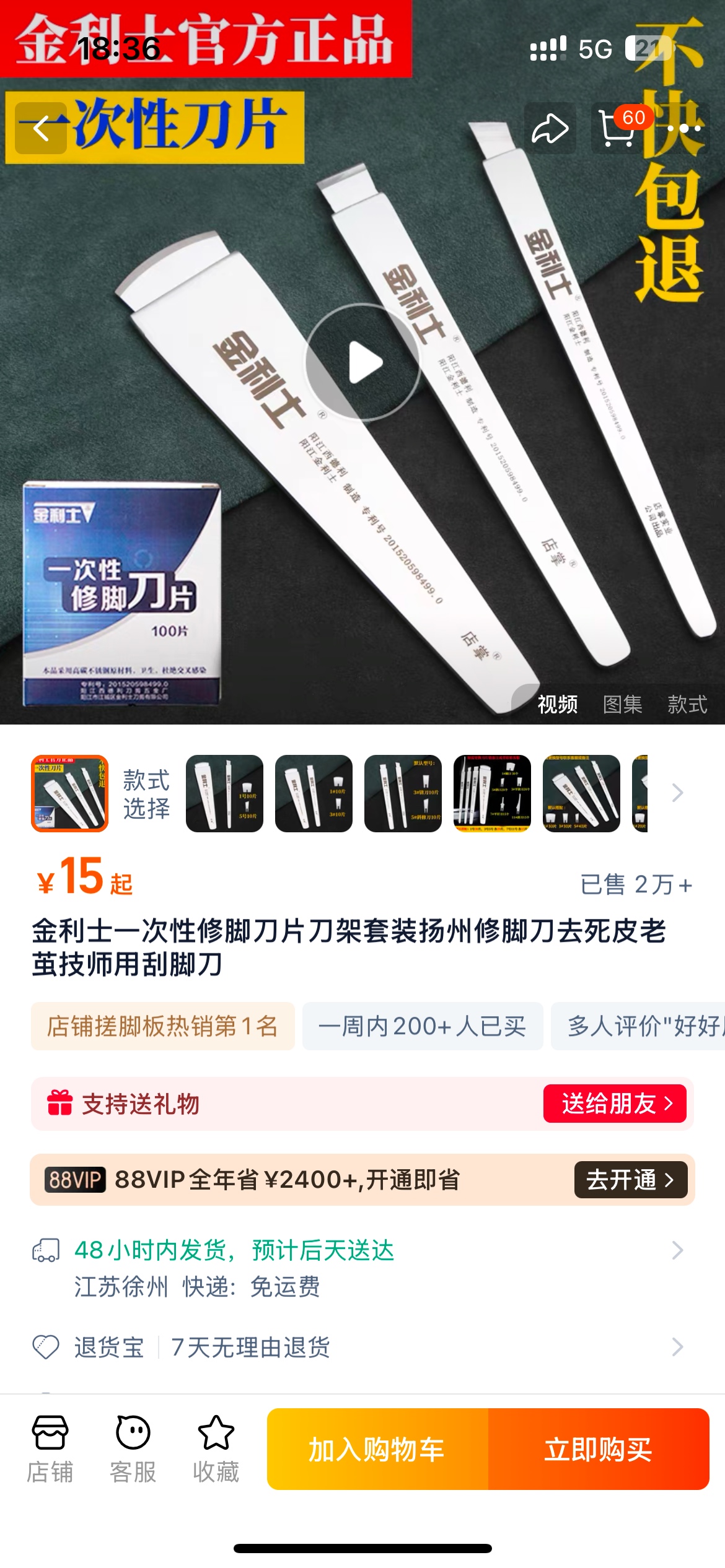The height and width of the screenshot is (1568, 725).
Task: Play the product video
Action: [363, 363]
